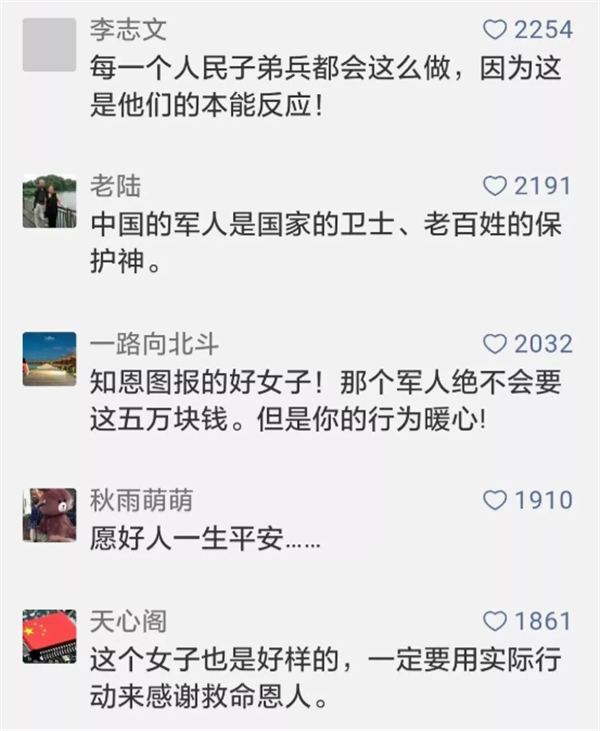The height and width of the screenshot is (731, 600).
Task: Like the comment by 李志文
Action: 495,30
